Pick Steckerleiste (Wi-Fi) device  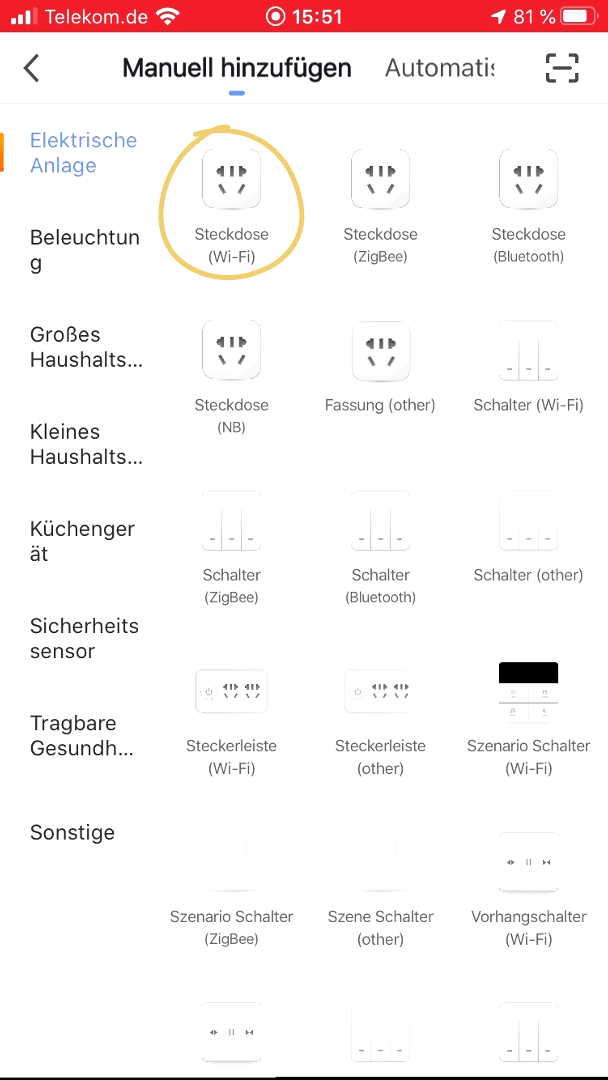(x=231, y=715)
